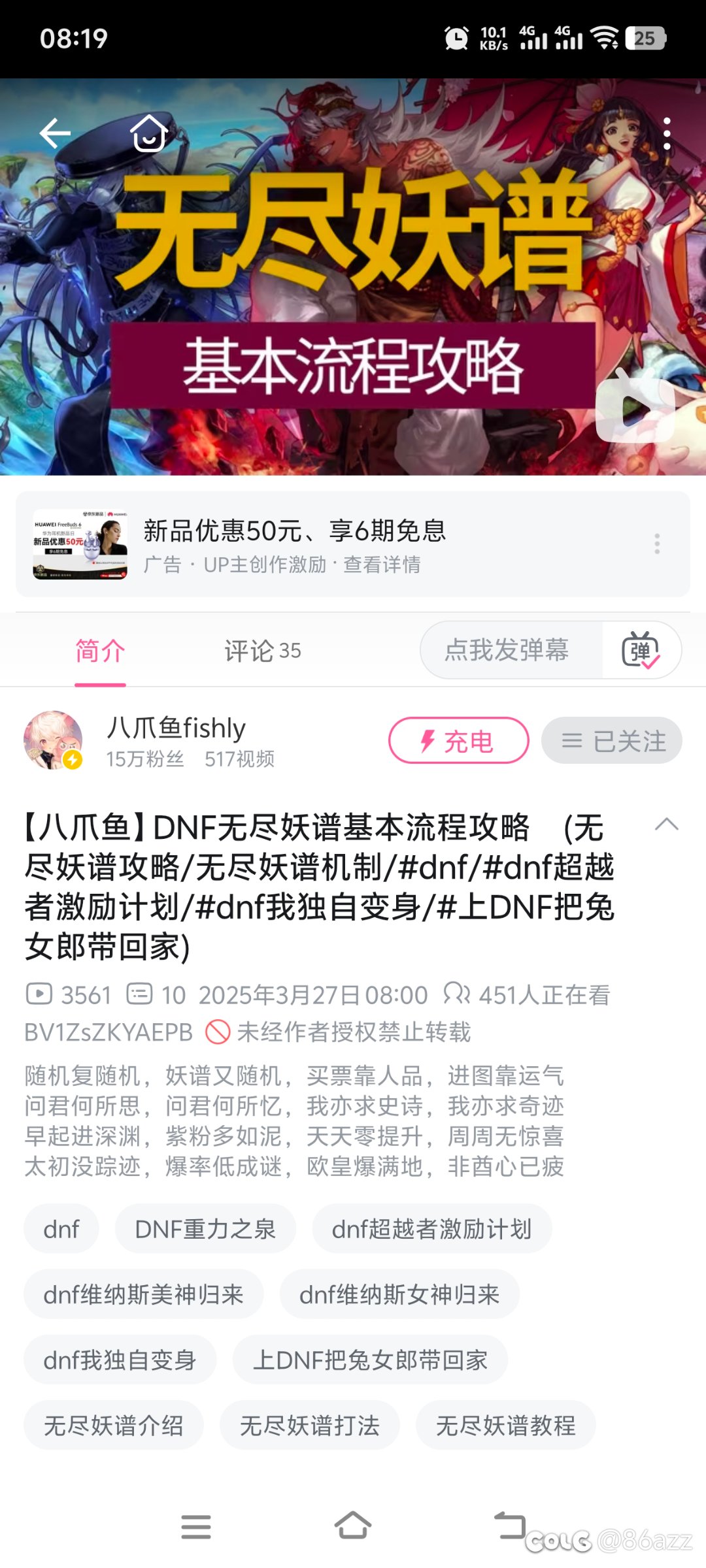Screen dimensions: 706x1568
Task: Collapse the video description chevron
Action: [667, 824]
